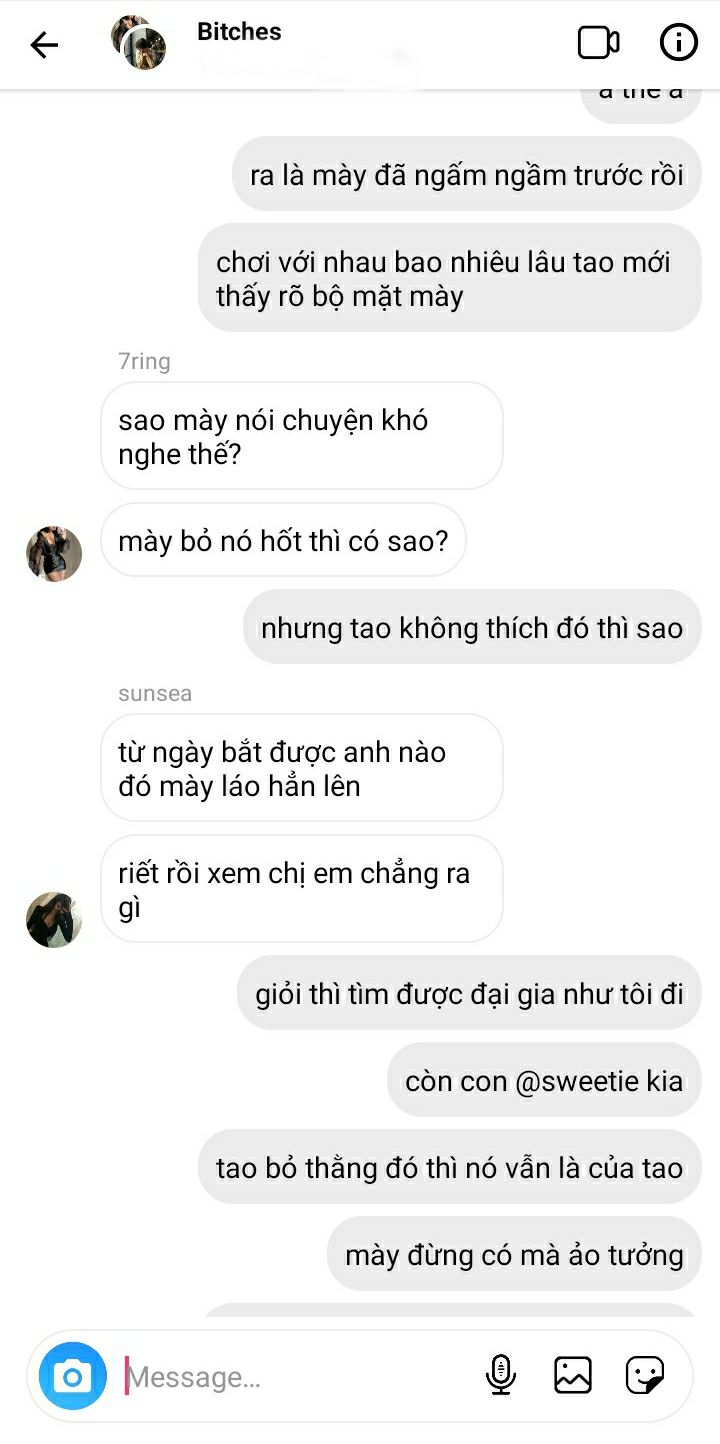Open the group info details

coord(679,43)
